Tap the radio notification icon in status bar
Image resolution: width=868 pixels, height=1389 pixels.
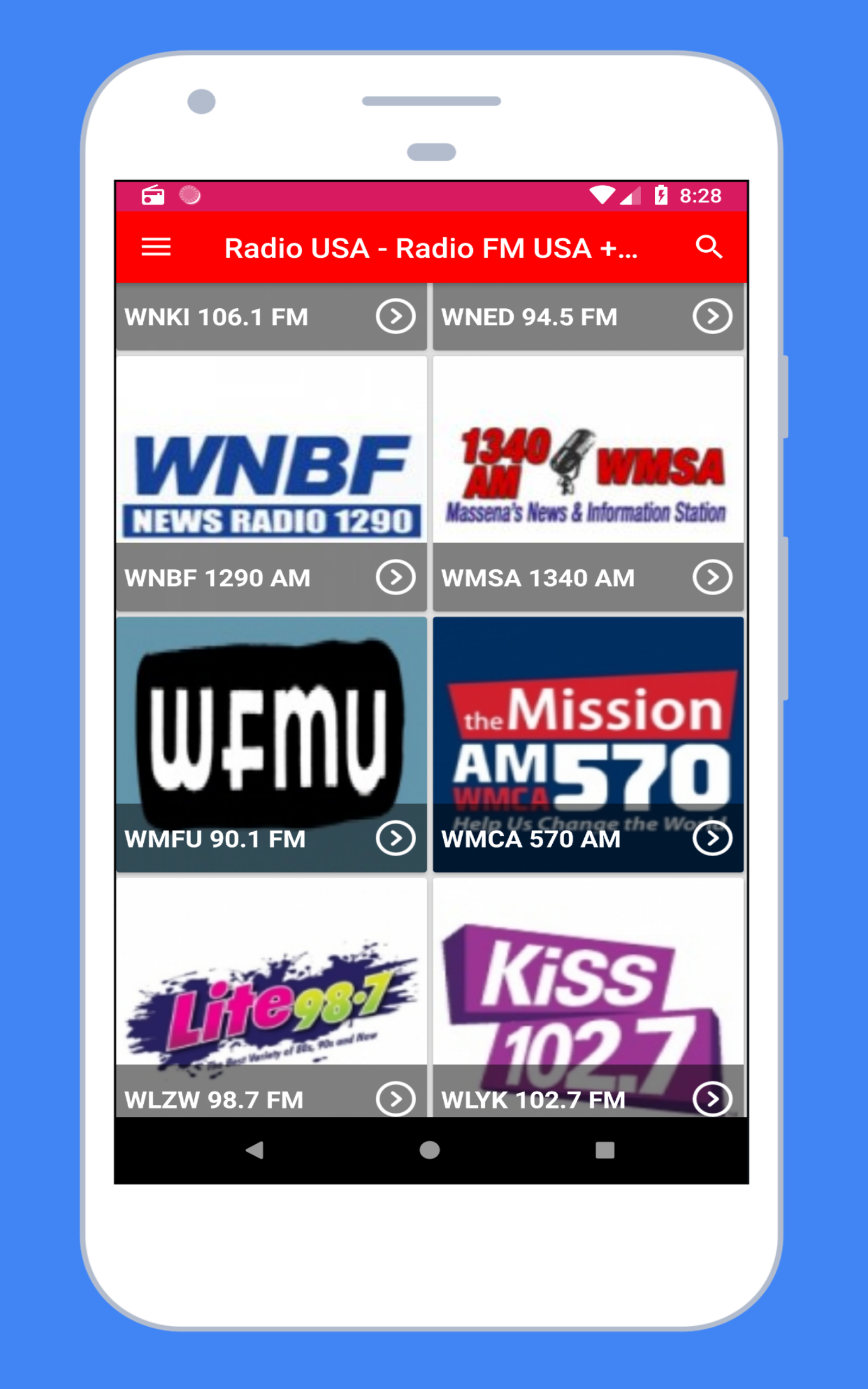coord(151,196)
